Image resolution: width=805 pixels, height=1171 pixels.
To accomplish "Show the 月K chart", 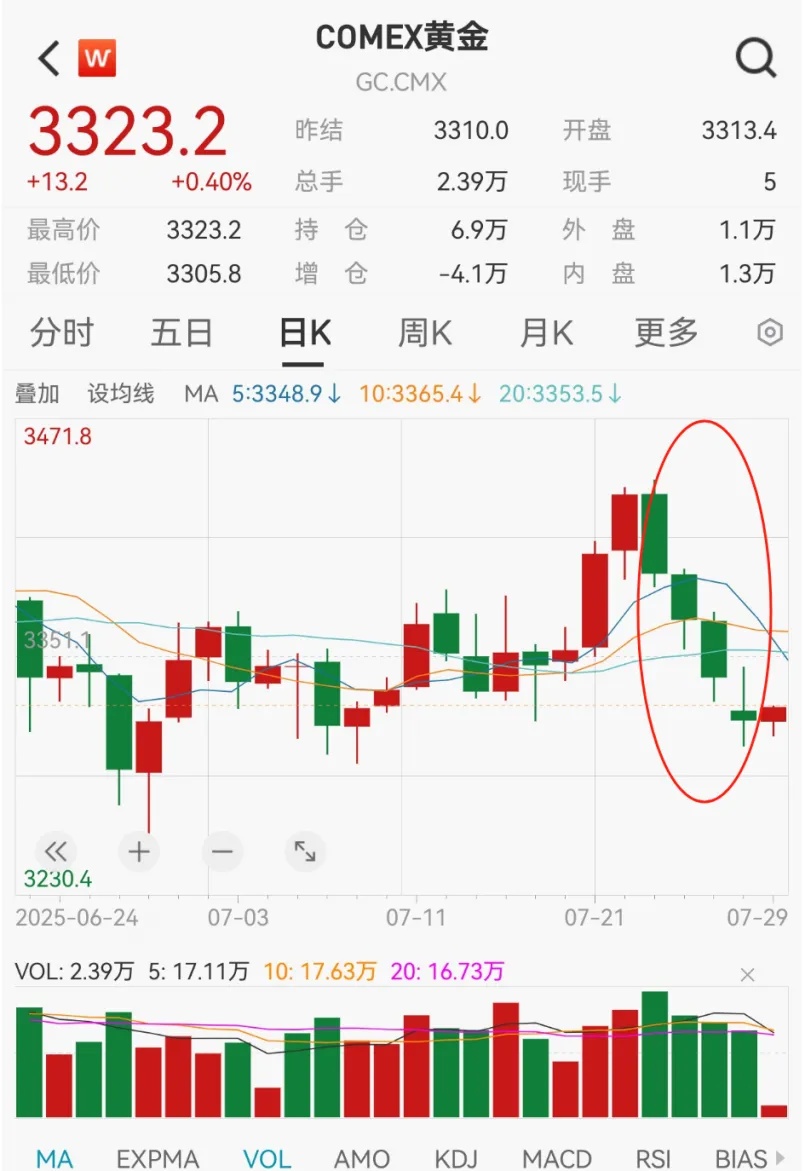I will coord(546,333).
